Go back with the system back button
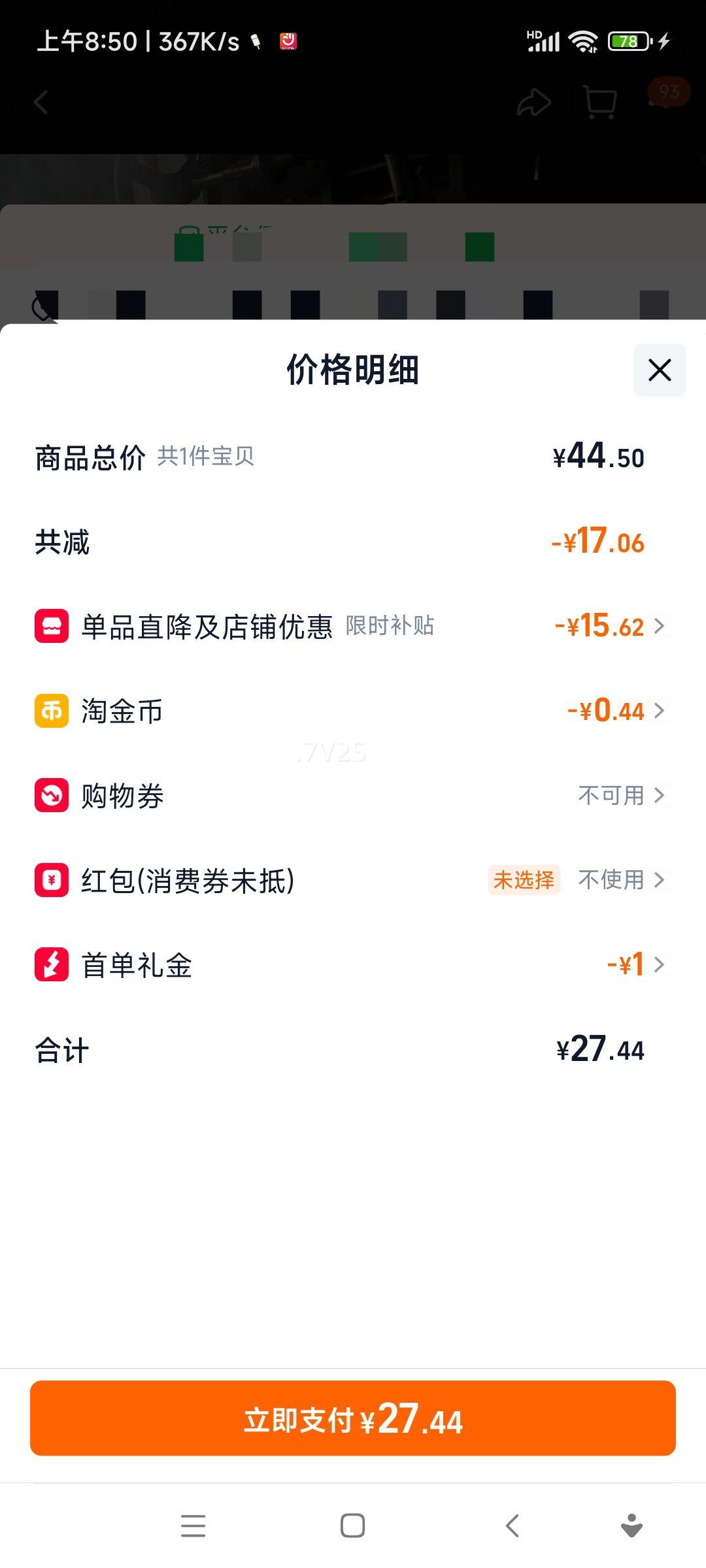 tap(513, 1526)
